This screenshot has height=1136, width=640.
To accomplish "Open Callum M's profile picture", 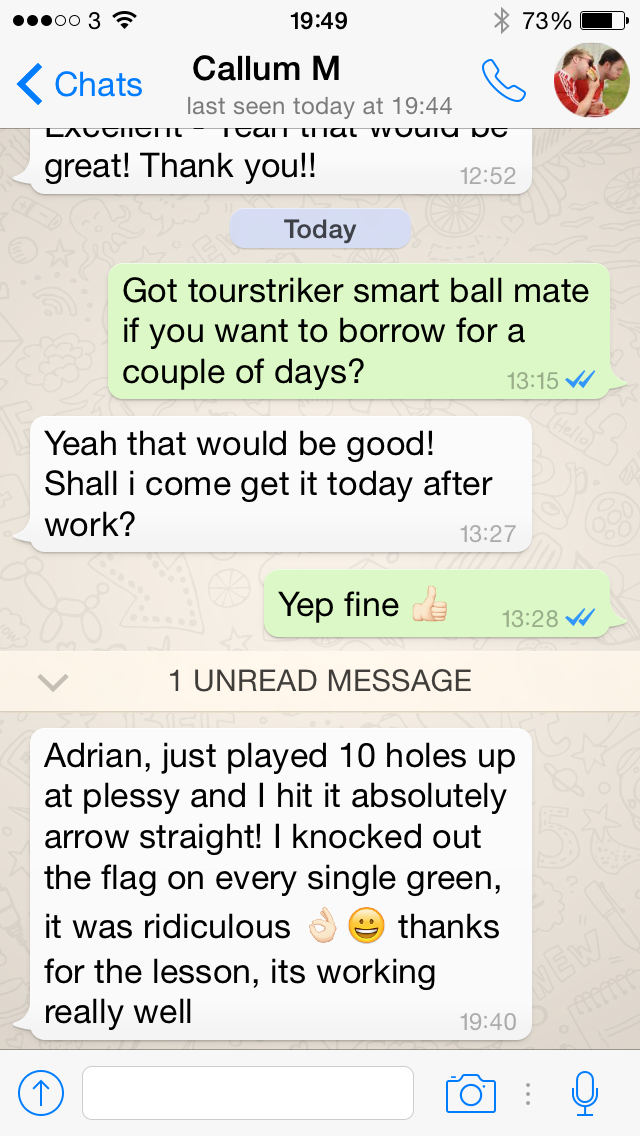I will [x=591, y=80].
